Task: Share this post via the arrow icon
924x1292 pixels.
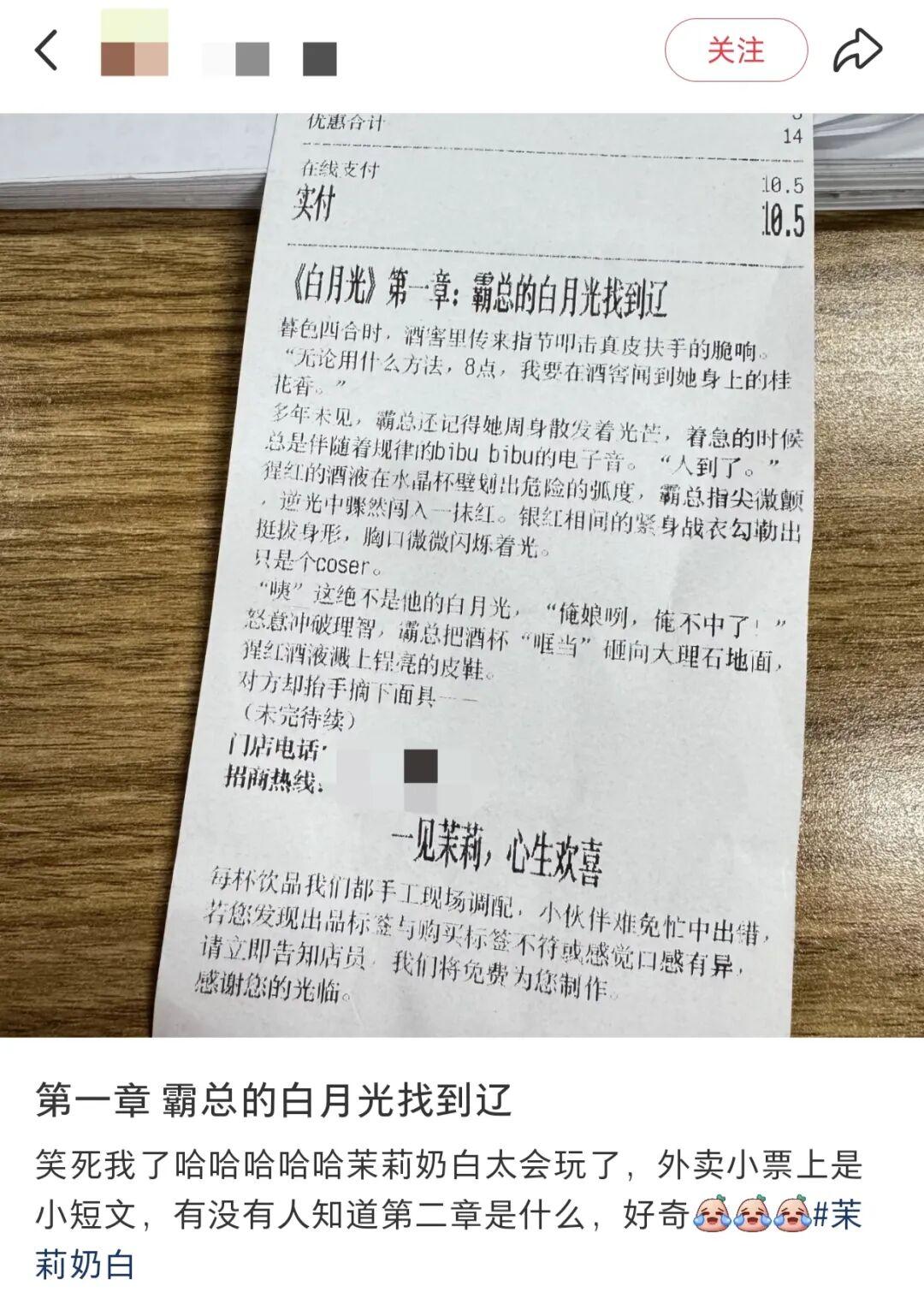Action: point(857,50)
